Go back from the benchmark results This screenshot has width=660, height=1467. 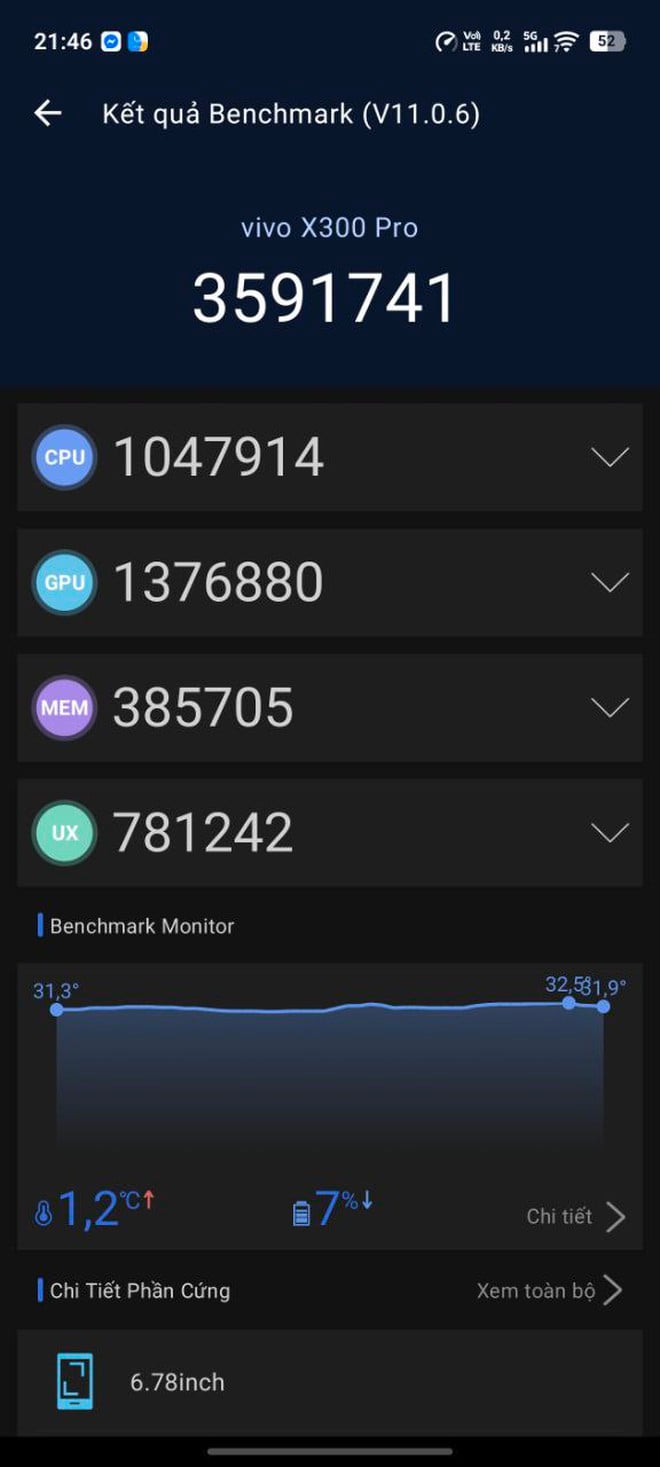[48, 114]
